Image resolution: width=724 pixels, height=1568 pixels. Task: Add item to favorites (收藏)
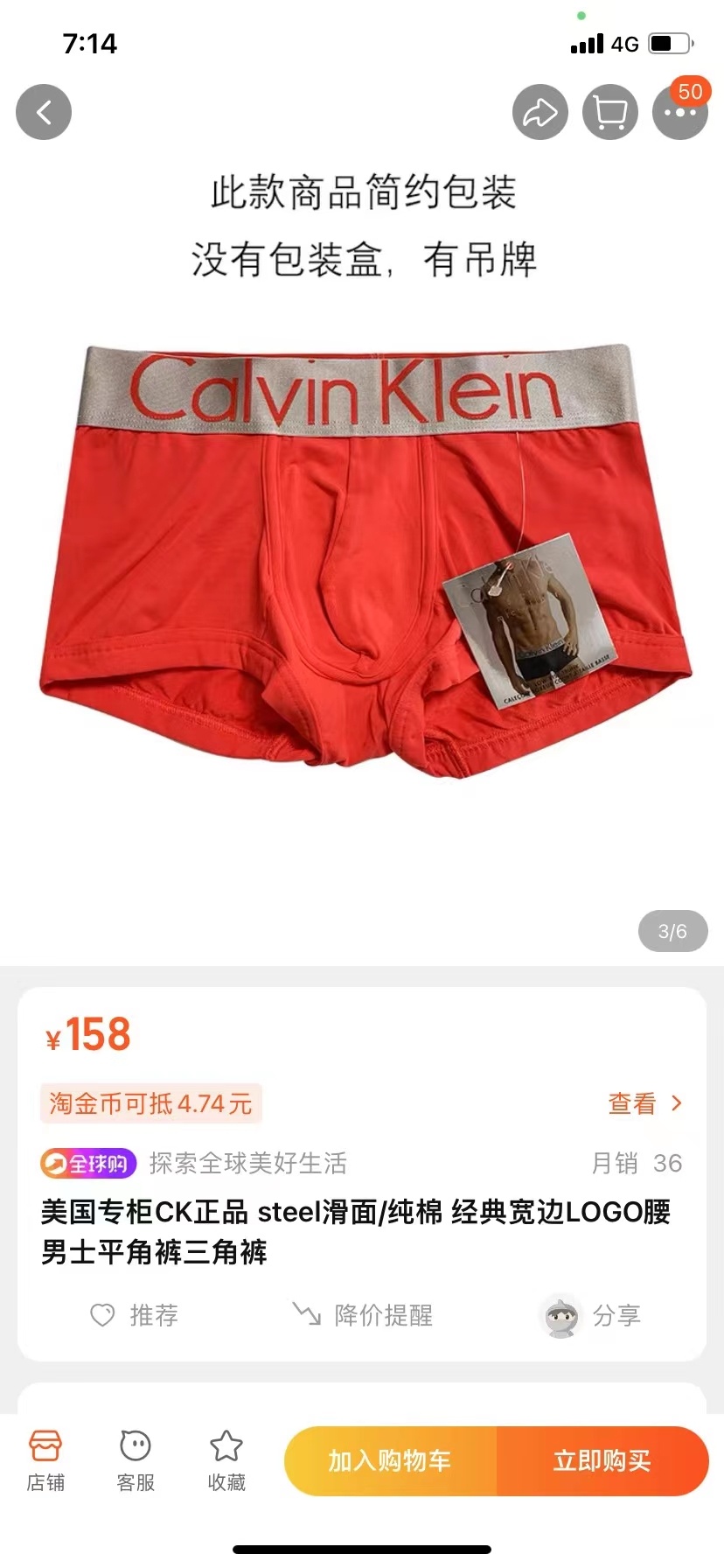pyautogui.click(x=226, y=1460)
